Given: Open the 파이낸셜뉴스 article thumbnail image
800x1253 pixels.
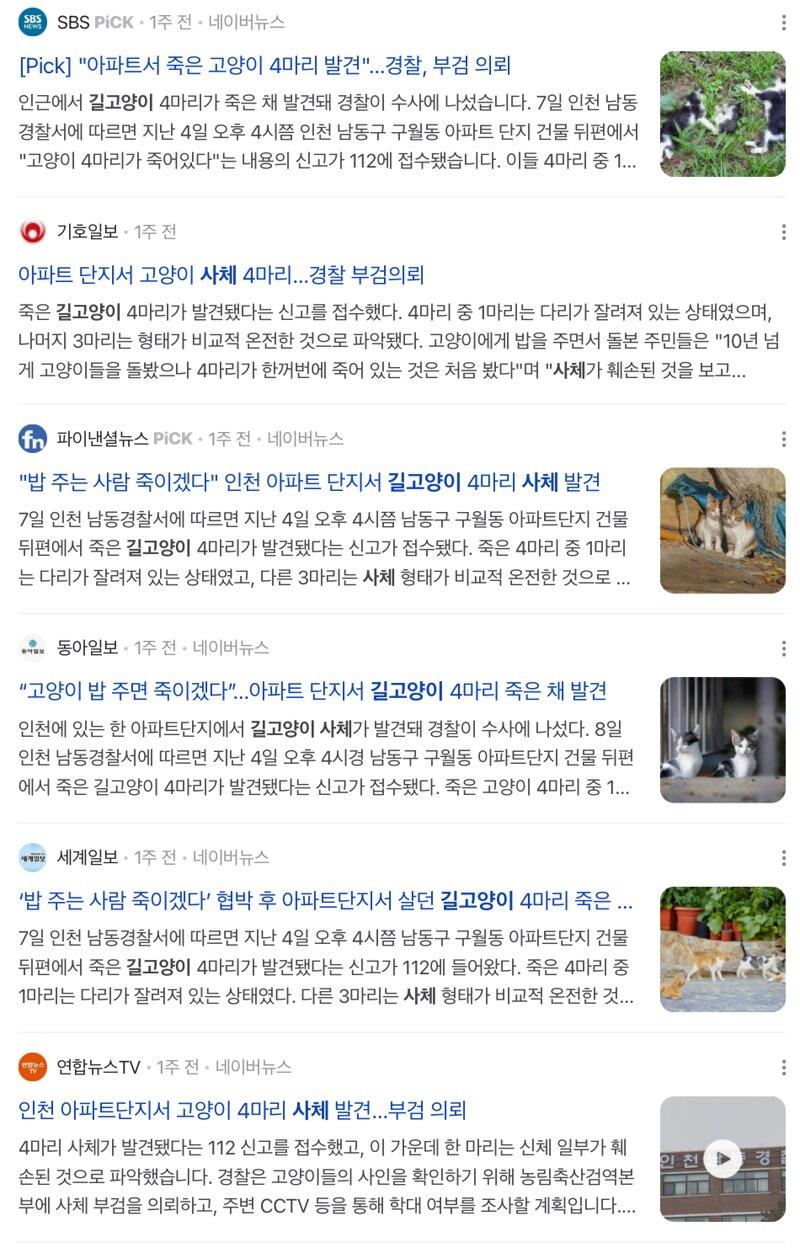Looking at the screenshot, I should pyautogui.click(x=722, y=530).
